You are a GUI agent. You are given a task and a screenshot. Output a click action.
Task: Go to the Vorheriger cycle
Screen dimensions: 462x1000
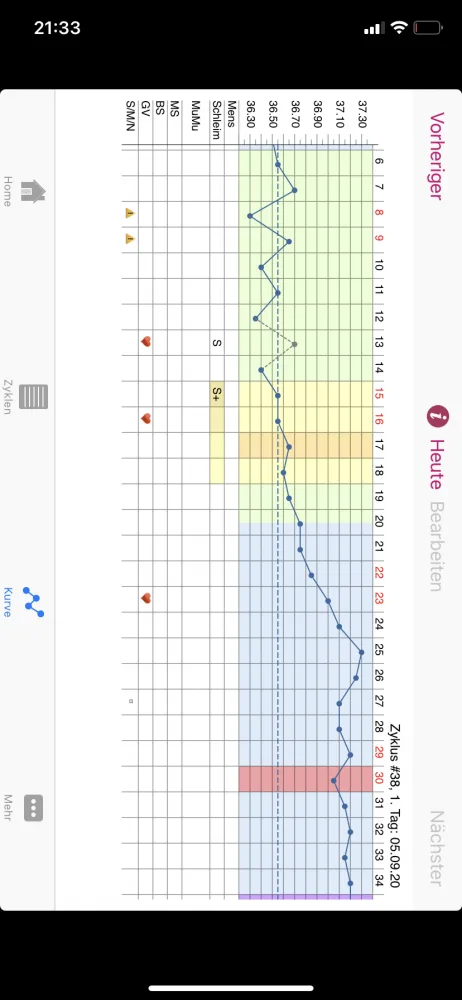(436, 156)
